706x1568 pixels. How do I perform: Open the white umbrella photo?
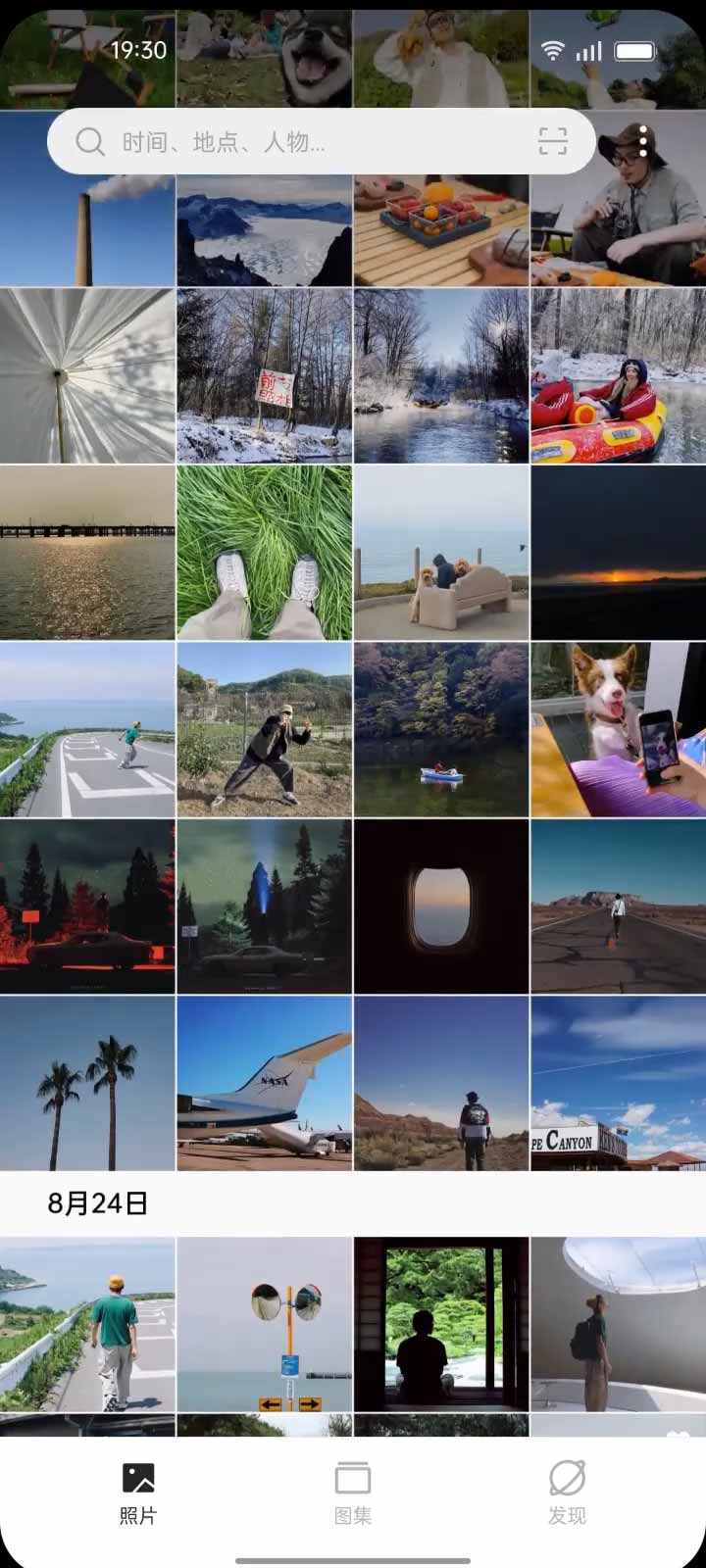point(87,375)
